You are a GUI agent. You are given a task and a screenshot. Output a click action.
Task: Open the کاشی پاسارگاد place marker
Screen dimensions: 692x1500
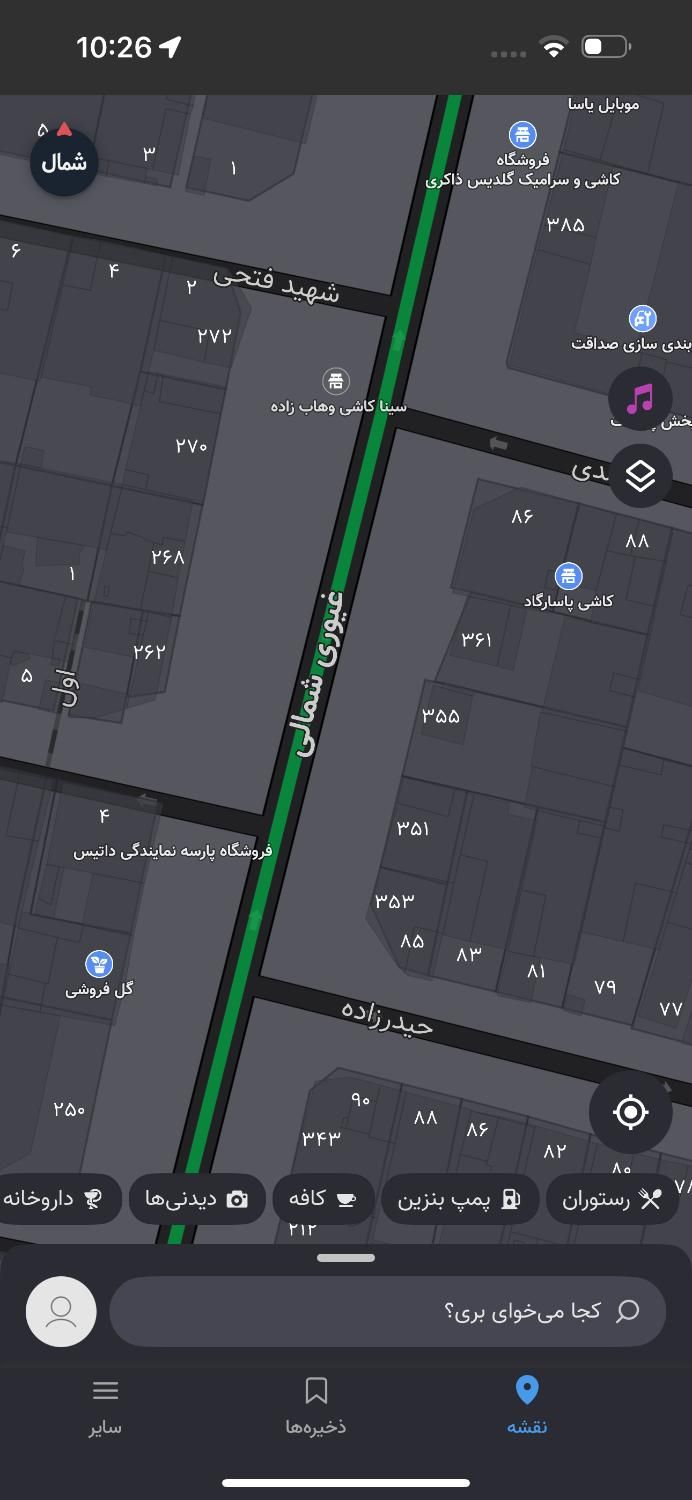coord(568,576)
